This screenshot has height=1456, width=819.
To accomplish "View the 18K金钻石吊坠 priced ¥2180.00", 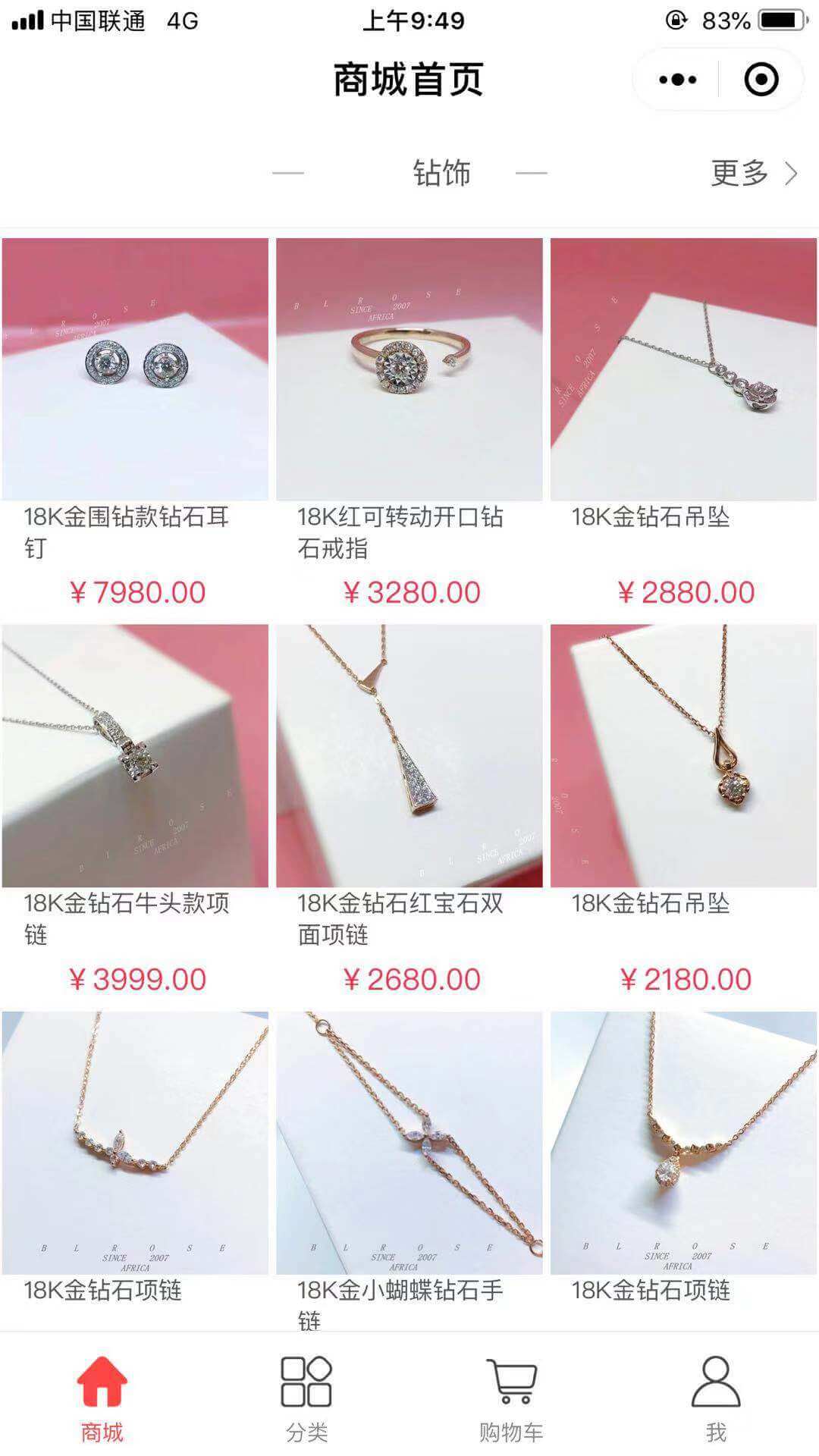I will [x=684, y=756].
